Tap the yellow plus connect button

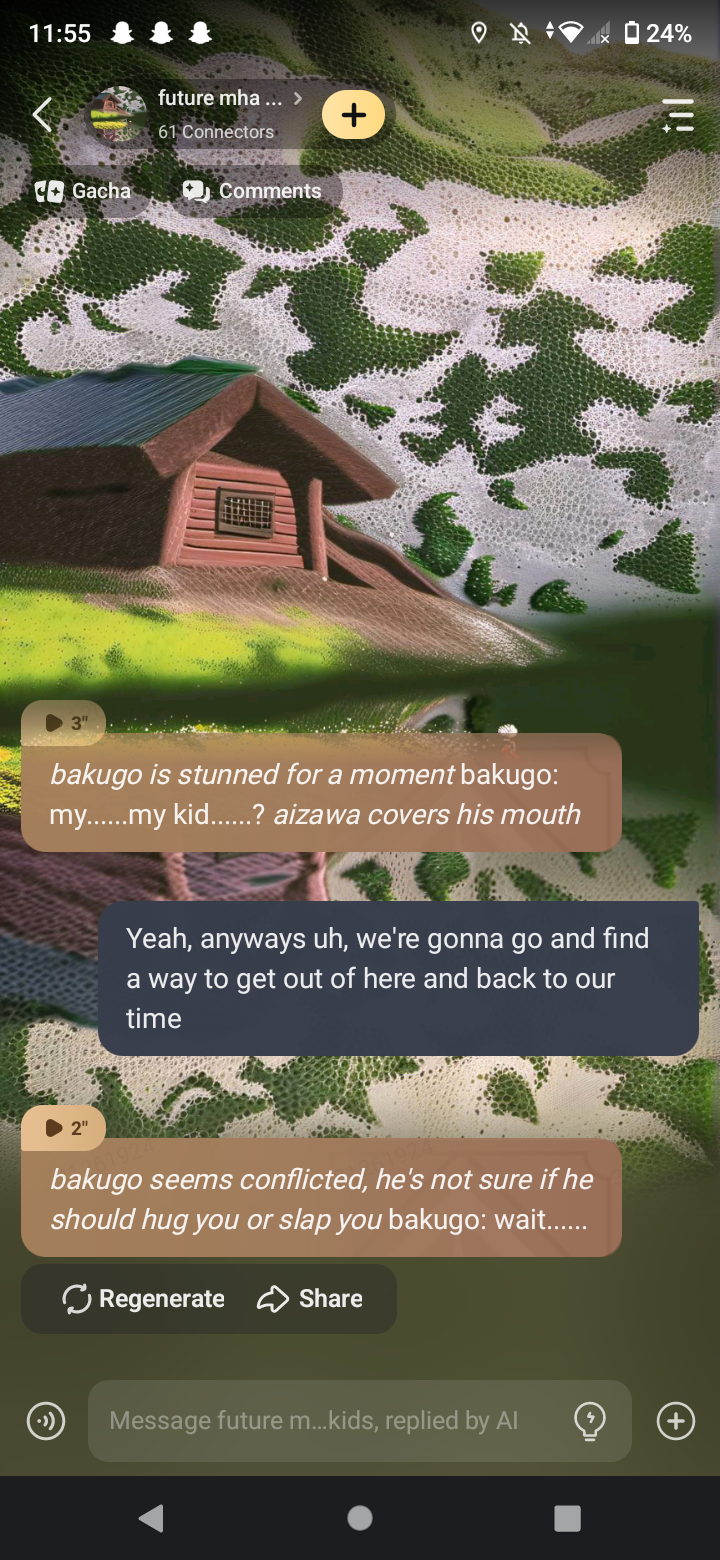pyautogui.click(x=353, y=115)
